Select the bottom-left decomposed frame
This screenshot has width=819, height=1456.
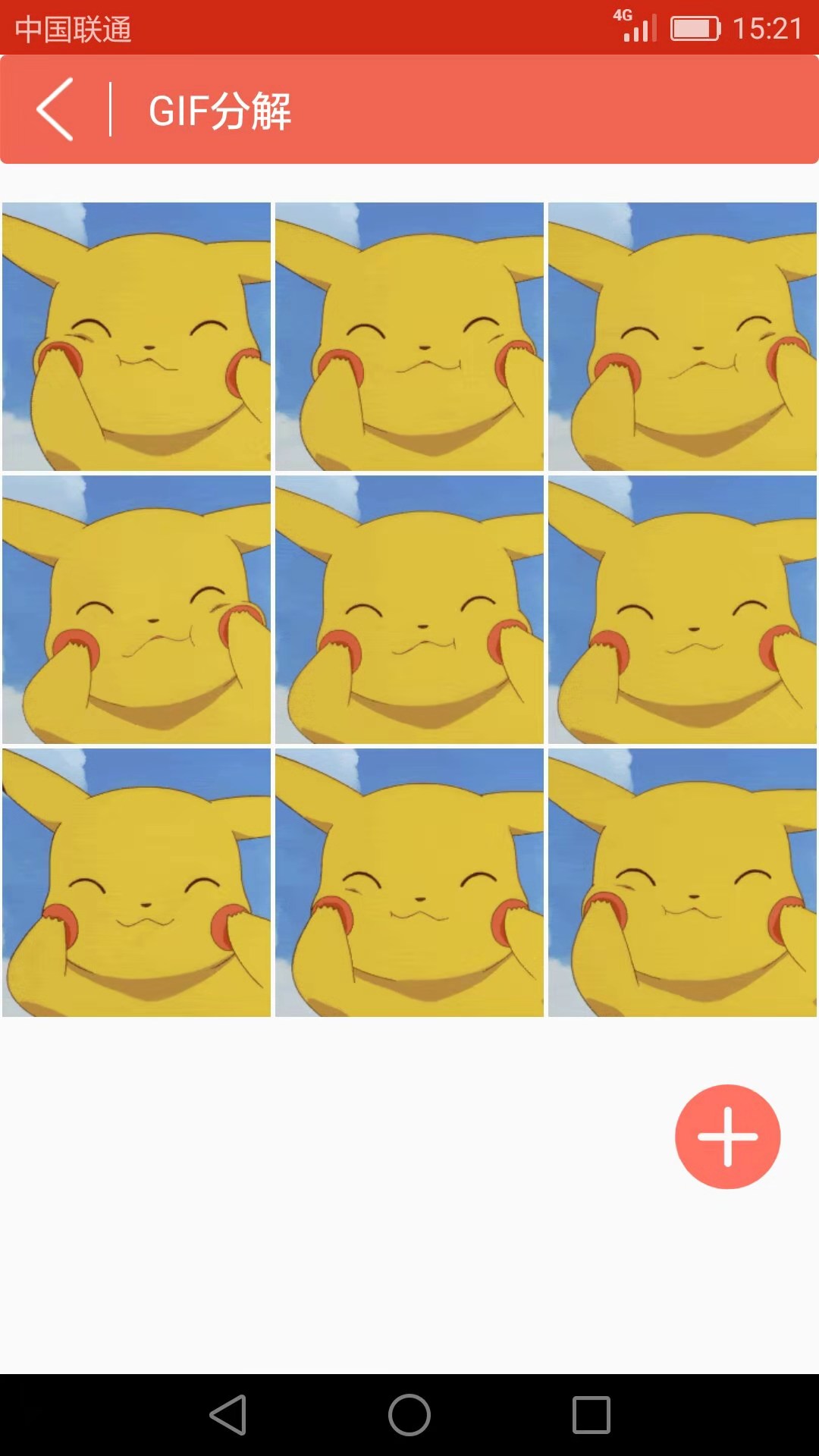point(136,883)
